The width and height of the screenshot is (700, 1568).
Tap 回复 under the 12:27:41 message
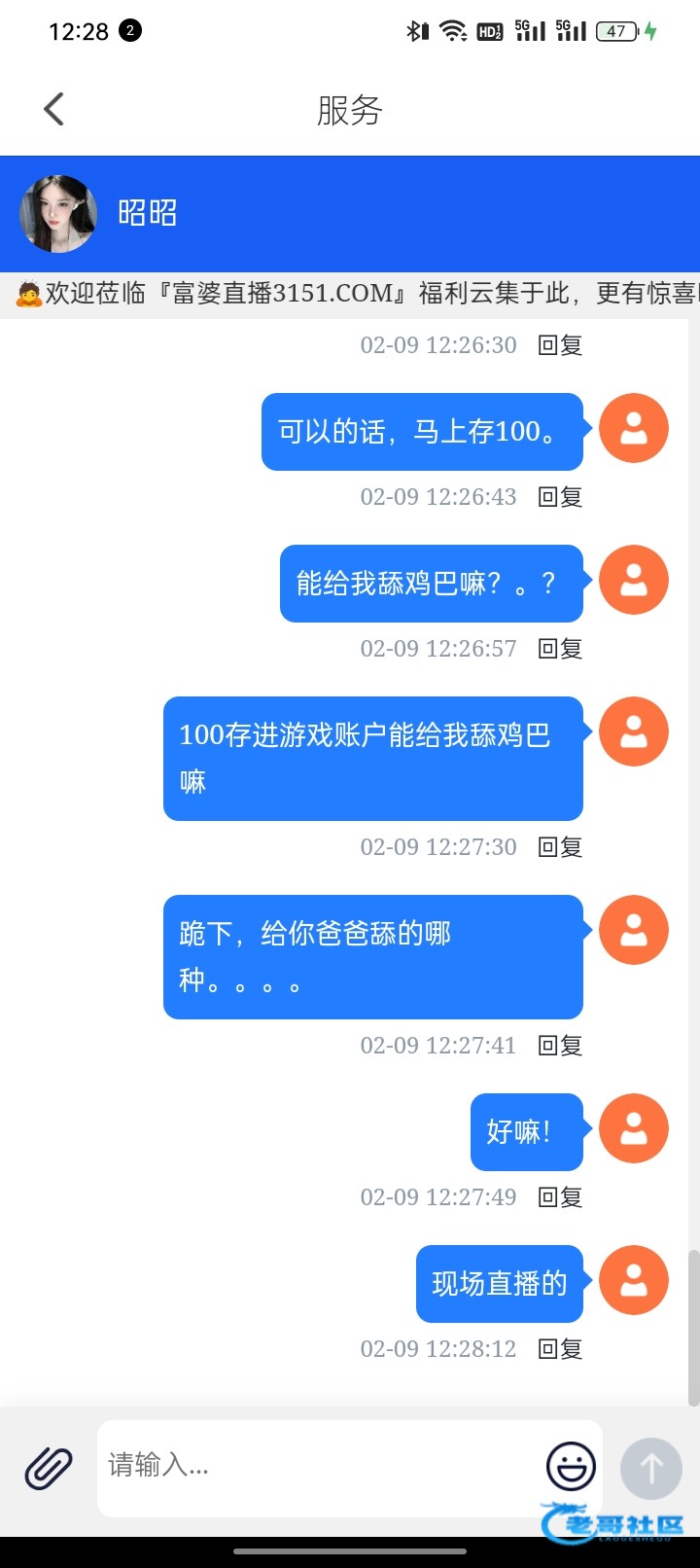tap(560, 1046)
